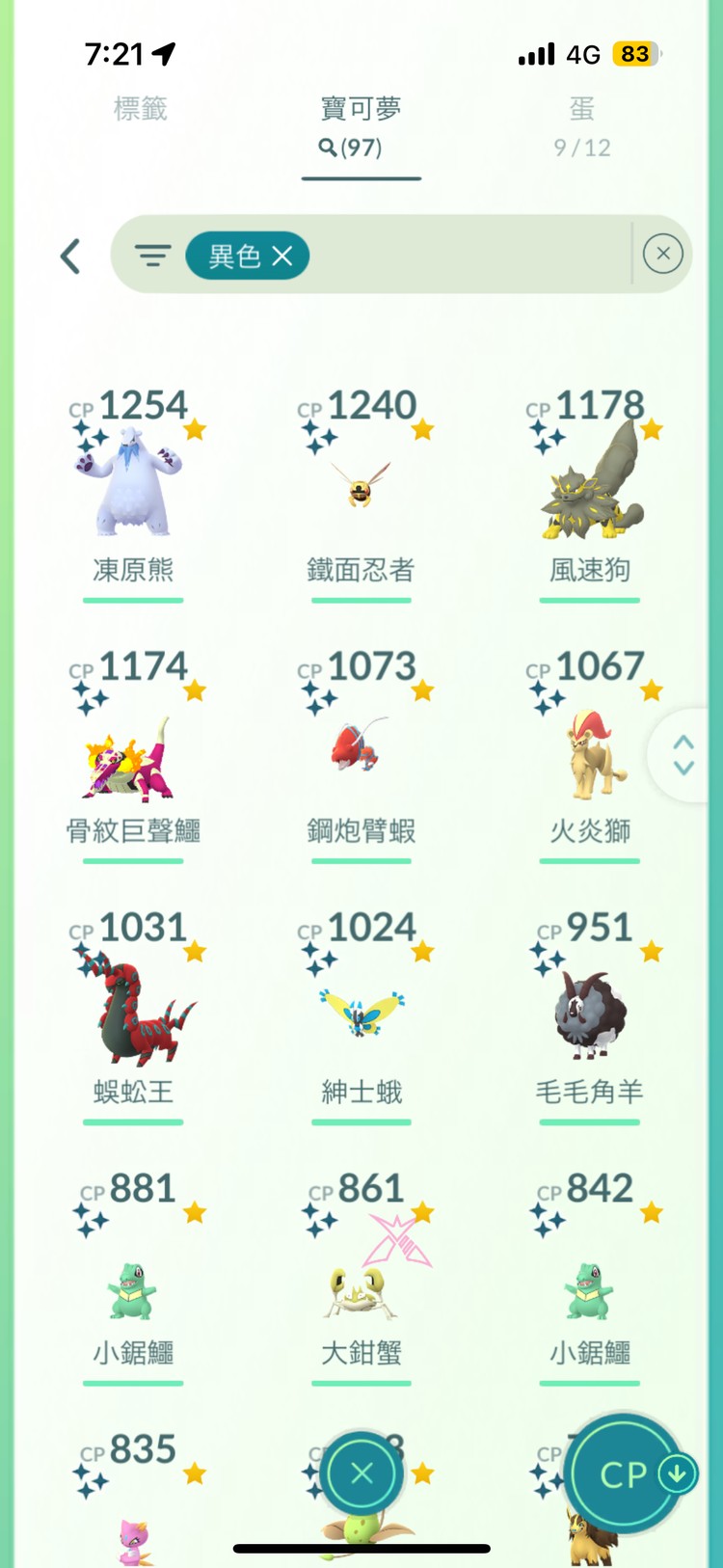Close the Pokémon list with X button
This screenshot has width=723, height=1568.
pyautogui.click(x=361, y=1473)
